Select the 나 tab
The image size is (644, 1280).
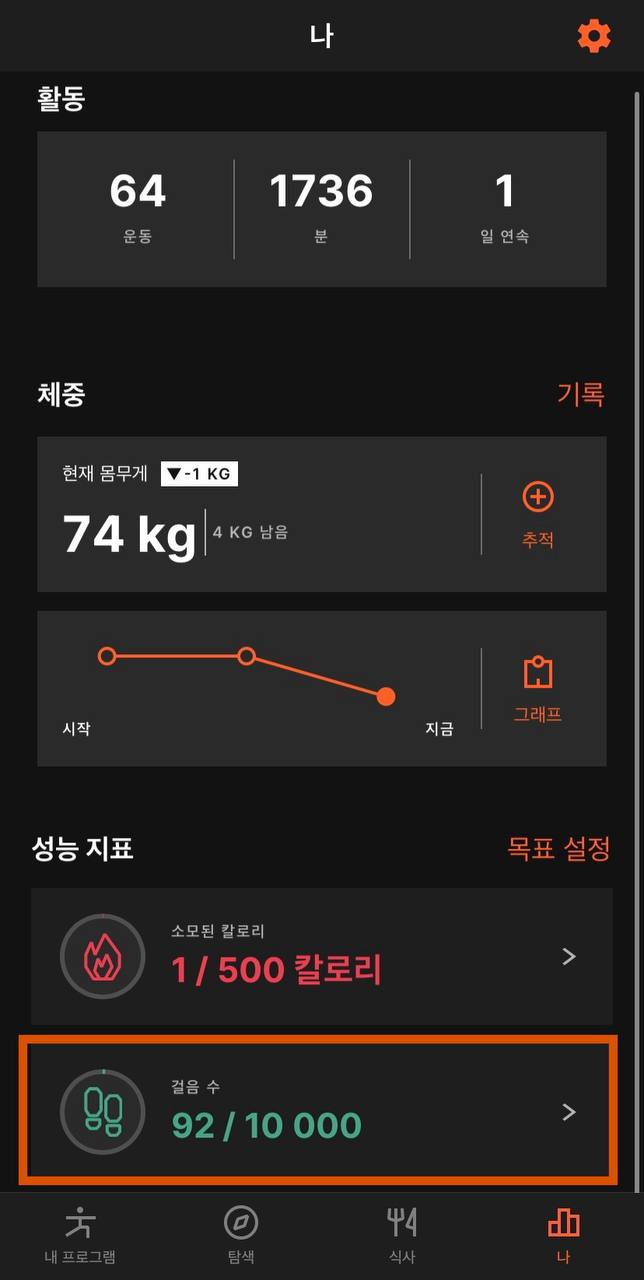click(563, 1235)
